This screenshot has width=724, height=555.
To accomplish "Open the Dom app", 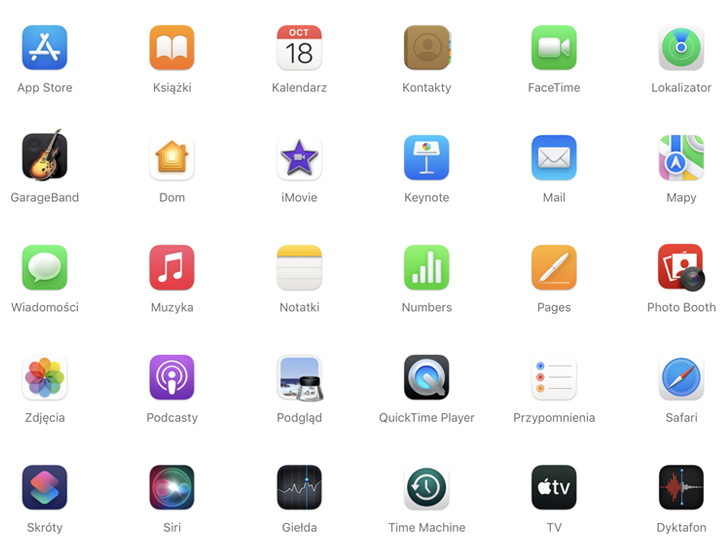I will [172, 158].
